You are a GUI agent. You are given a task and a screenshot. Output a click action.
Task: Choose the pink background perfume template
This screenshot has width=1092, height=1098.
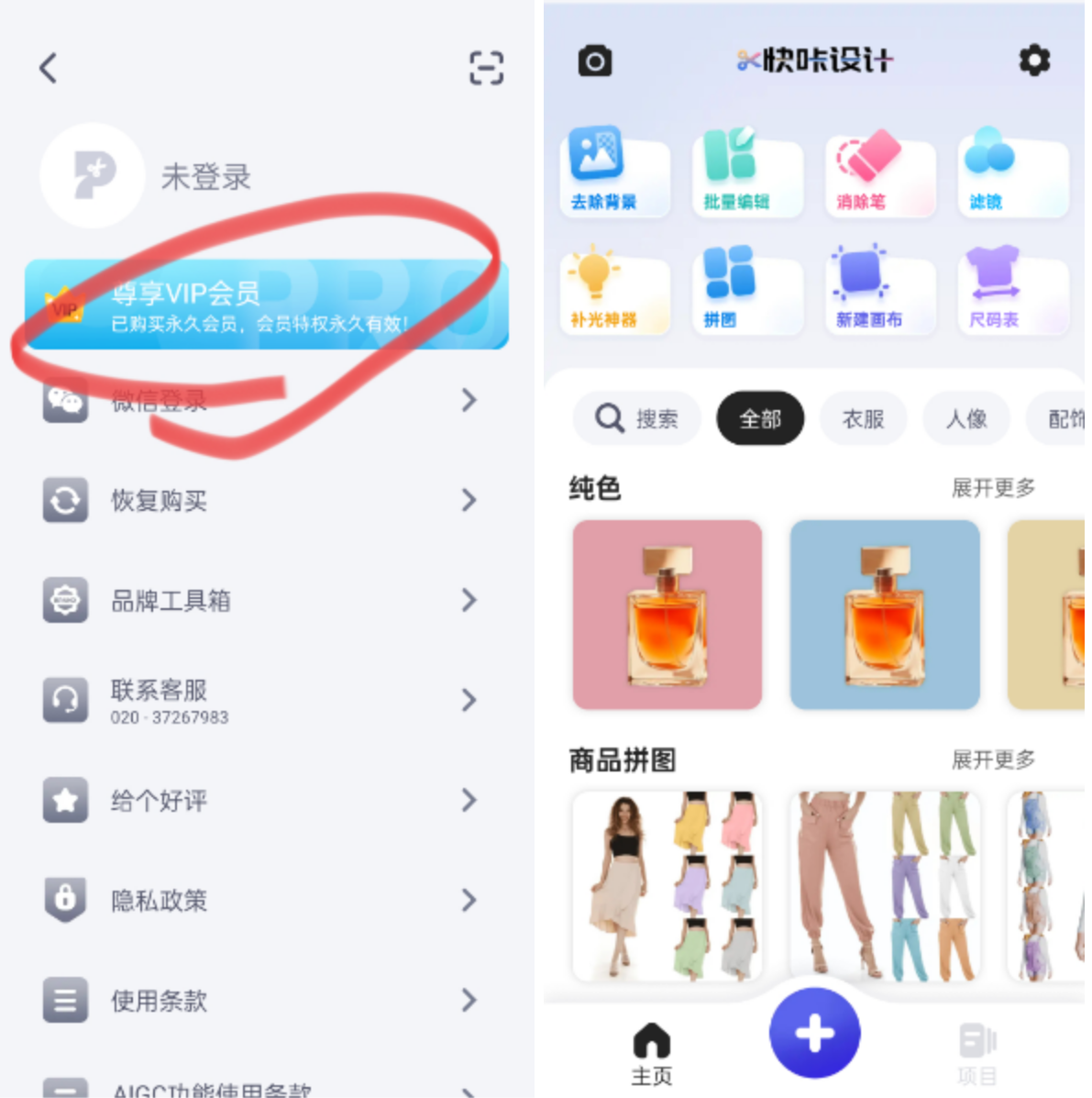[667, 614]
